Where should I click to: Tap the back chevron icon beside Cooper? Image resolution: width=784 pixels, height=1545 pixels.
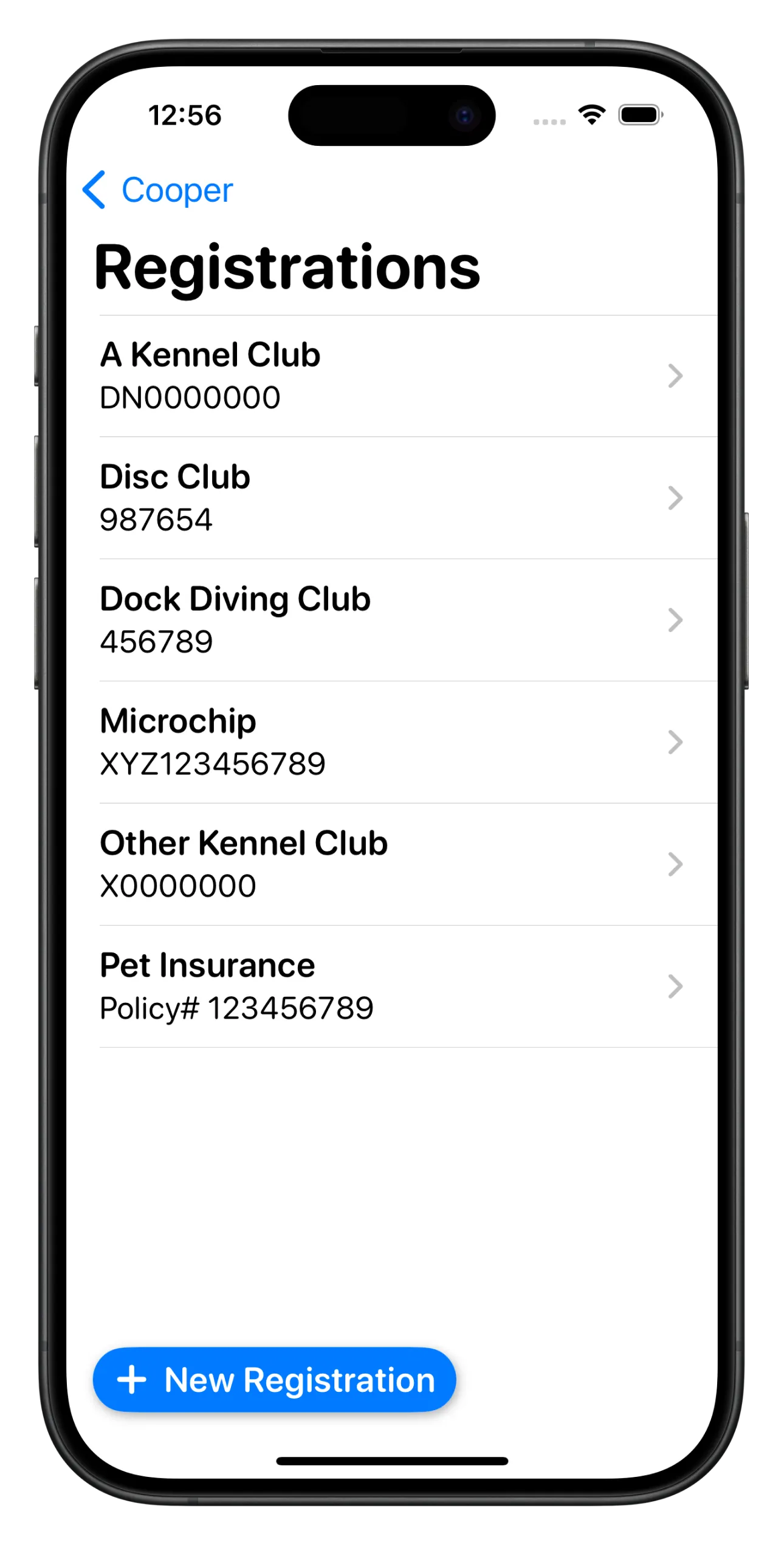tap(97, 190)
